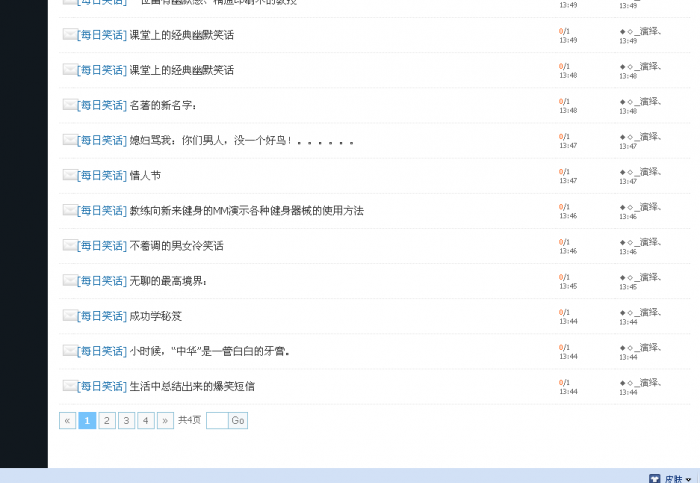The image size is (700, 483).
Task: Open thread 教练向新来健身的MM演示各种健身器械的使用方法
Action: (x=246, y=211)
